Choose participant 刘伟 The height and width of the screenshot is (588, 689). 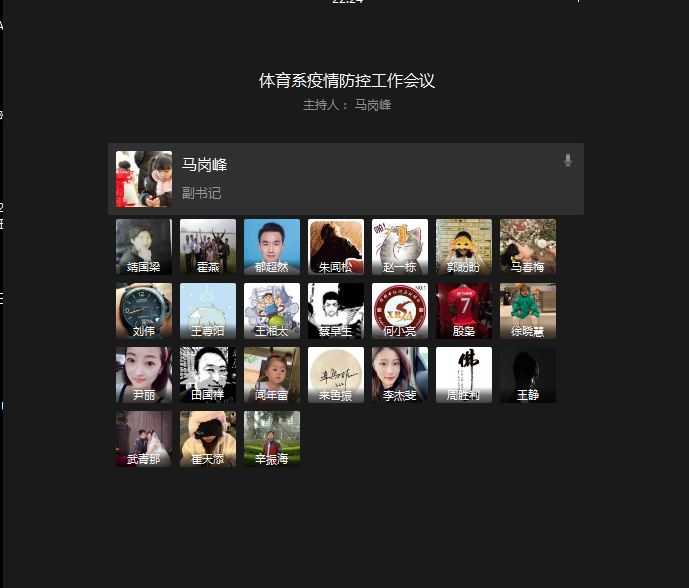(x=144, y=310)
